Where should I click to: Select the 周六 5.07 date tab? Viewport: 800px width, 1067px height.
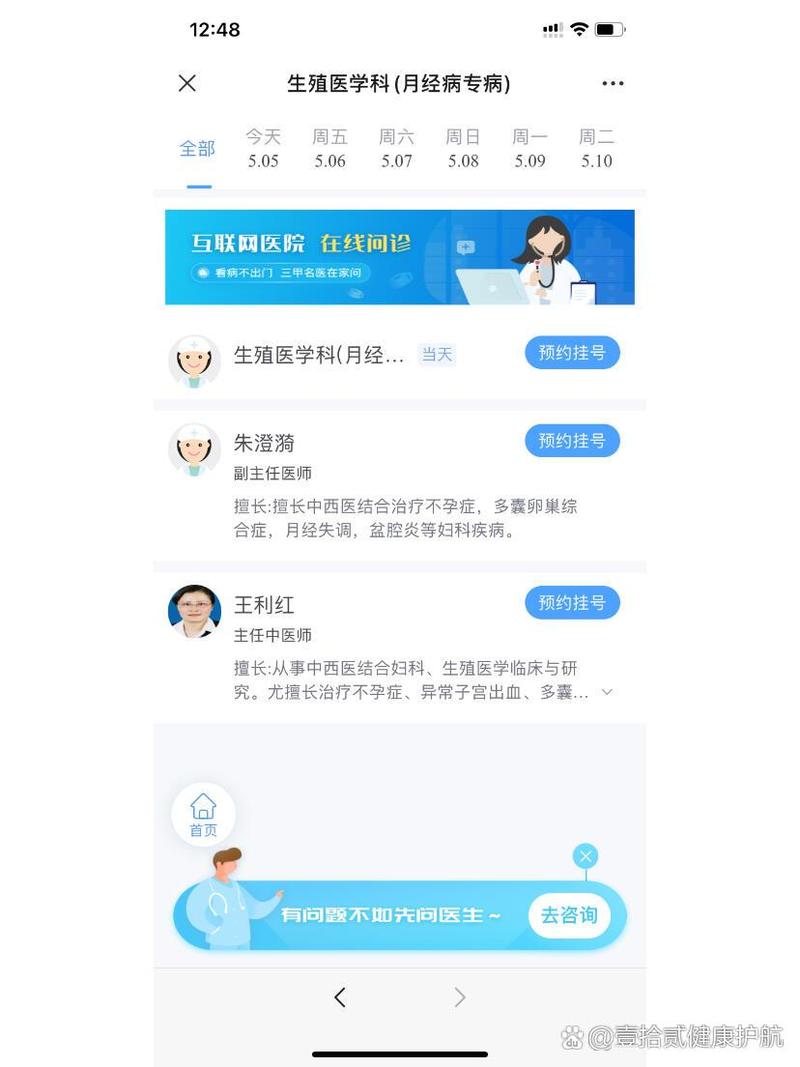pyautogui.click(x=397, y=149)
